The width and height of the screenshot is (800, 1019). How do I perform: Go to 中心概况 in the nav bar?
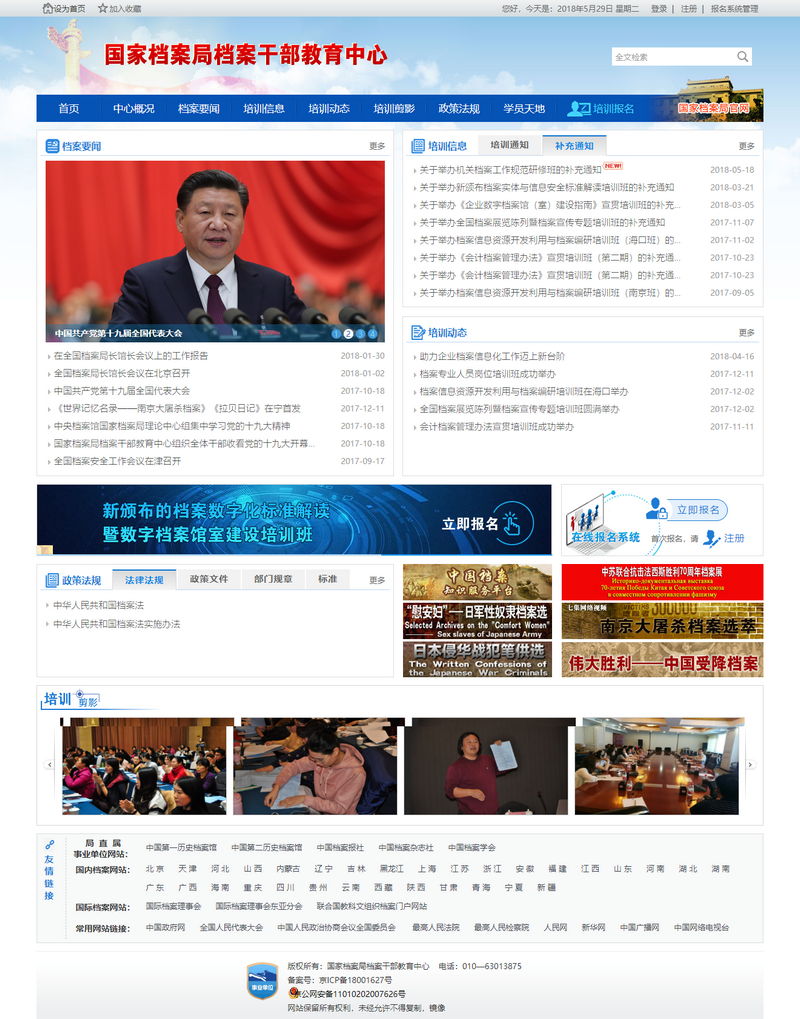click(x=133, y=109)
